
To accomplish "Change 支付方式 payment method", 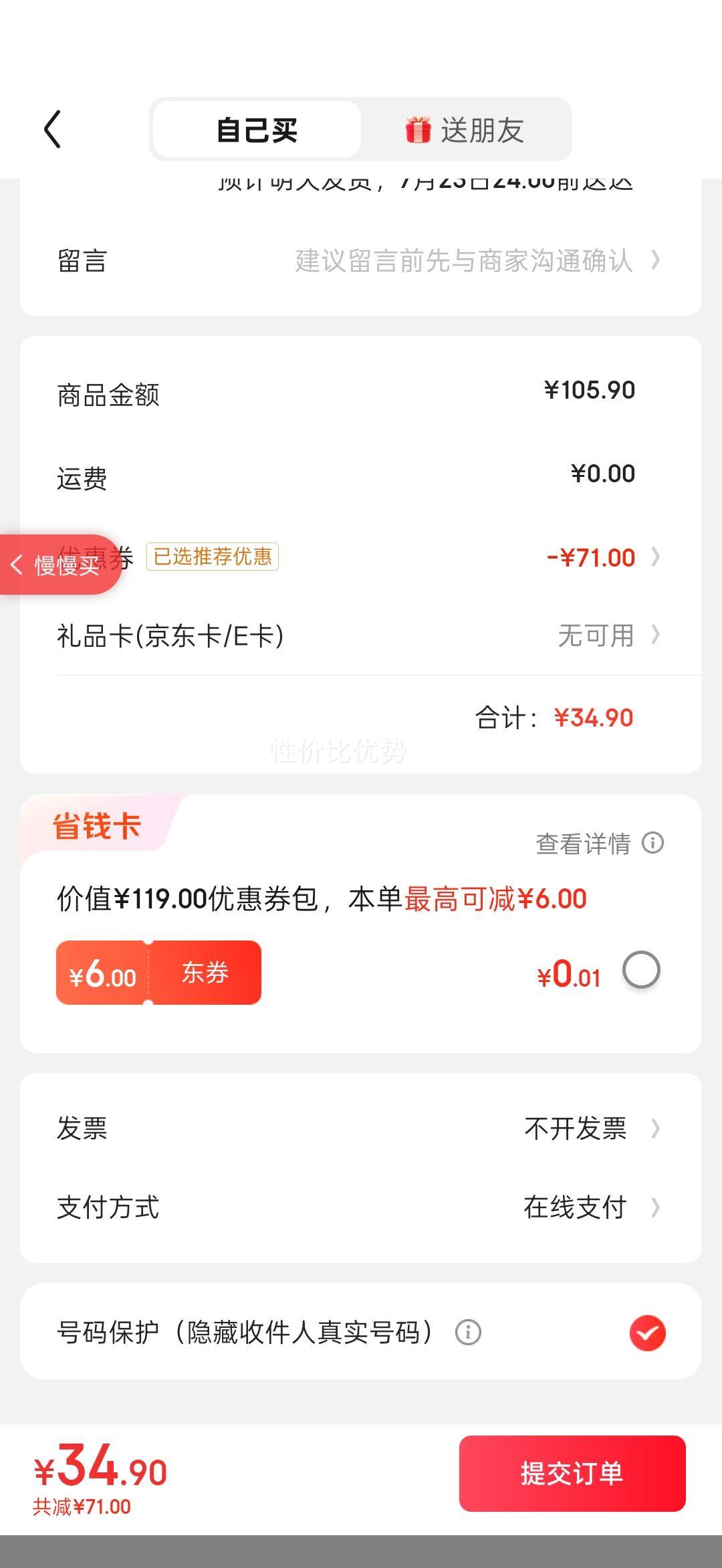I will 361,1207.
